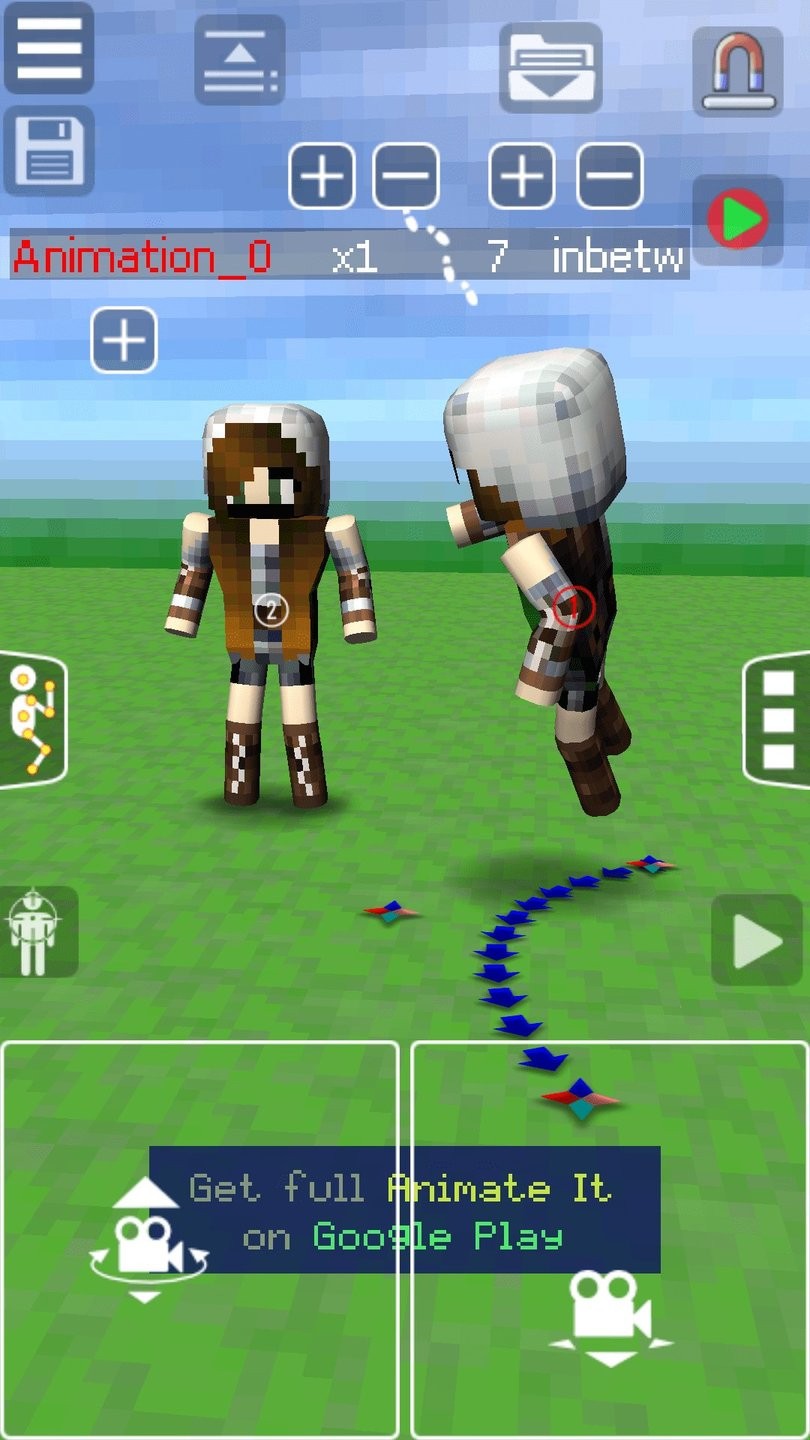Start recording with the red play button
Image resolution: width=810 pixels, height=1440 pixels.
pos(738,219)
